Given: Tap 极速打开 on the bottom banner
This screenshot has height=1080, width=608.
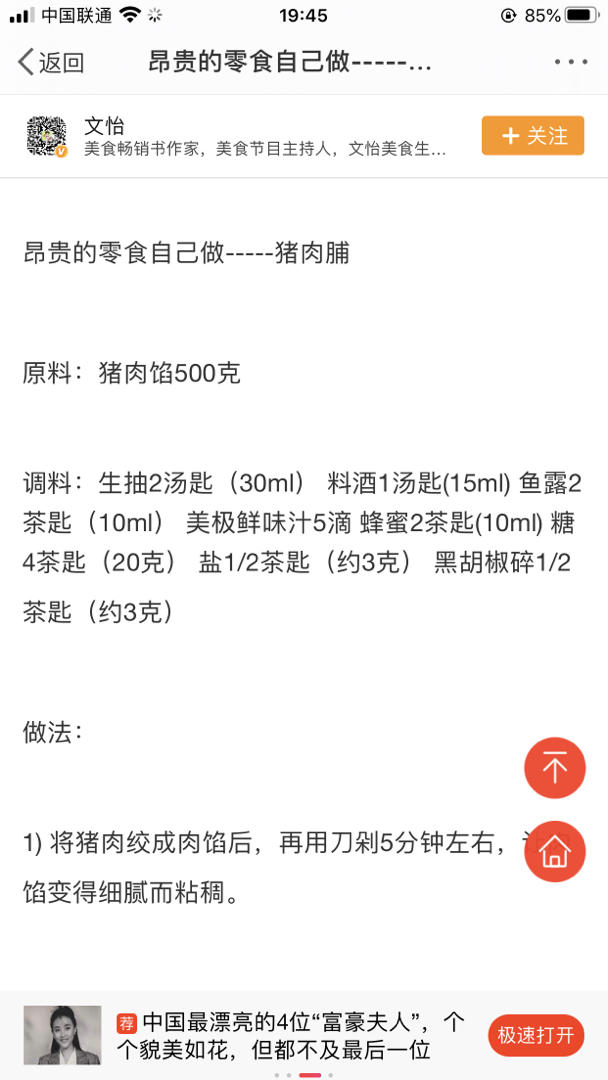Looking at the screenshot, I should pyautogui.click(x=536, y=1035).
